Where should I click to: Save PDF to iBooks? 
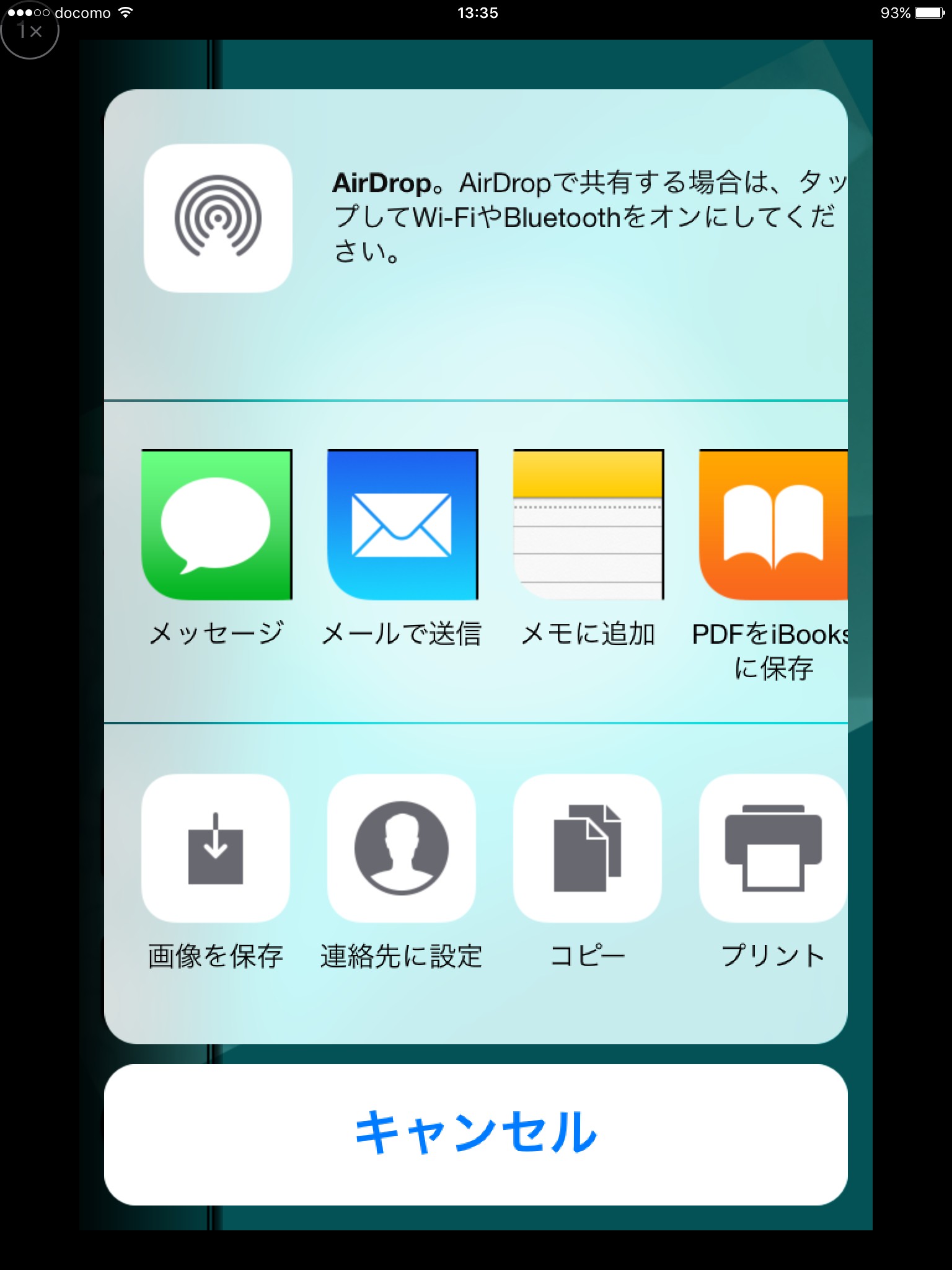click(773, 525)
